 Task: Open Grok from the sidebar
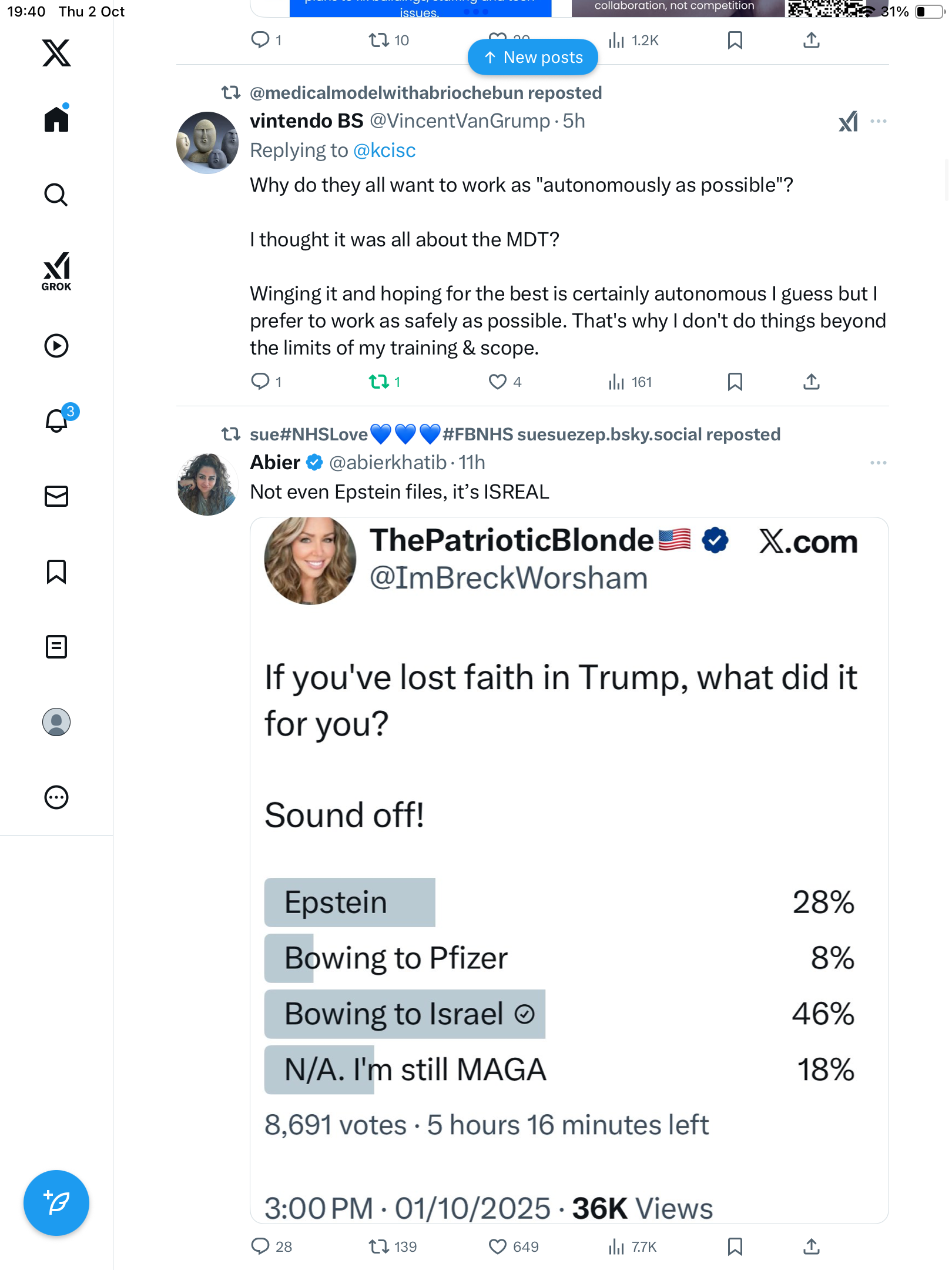[x=56, y=270]
